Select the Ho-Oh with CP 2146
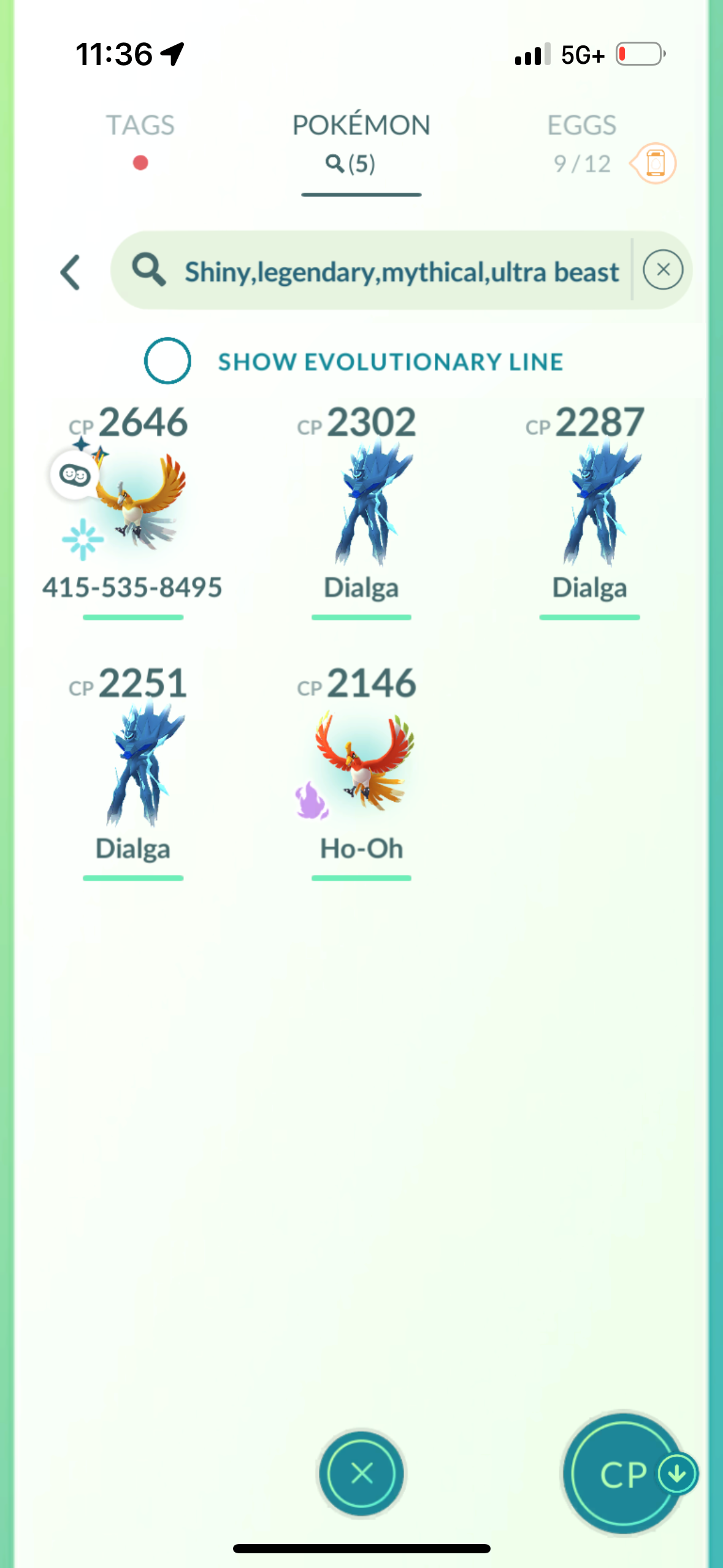The image size is (723, 1568). 361,761
